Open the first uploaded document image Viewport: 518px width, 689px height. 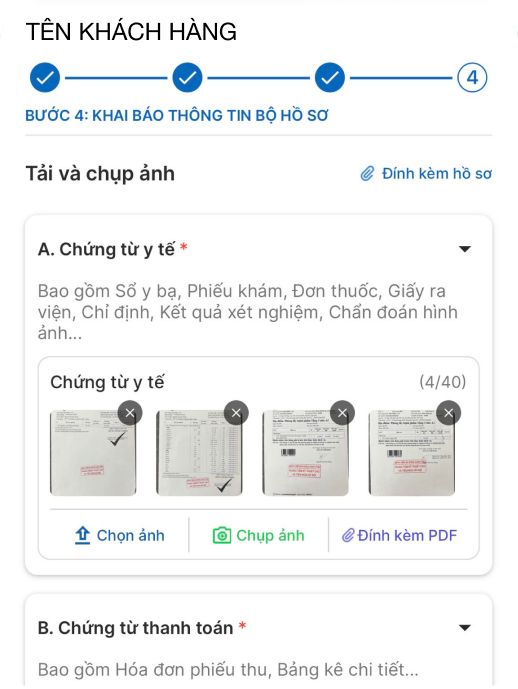click(93, 453)
